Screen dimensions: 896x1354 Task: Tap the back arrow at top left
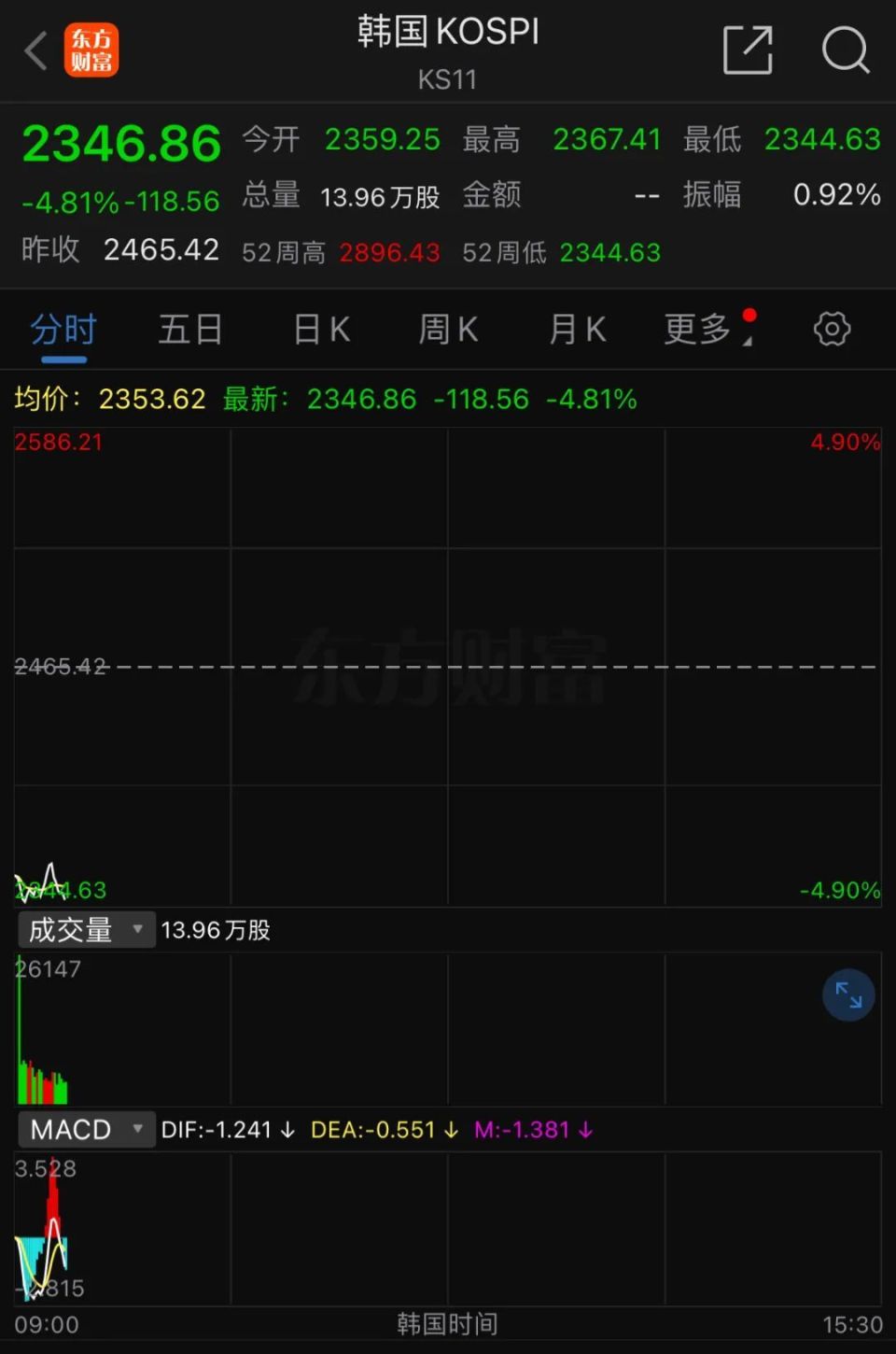click(x=35, y=50)
